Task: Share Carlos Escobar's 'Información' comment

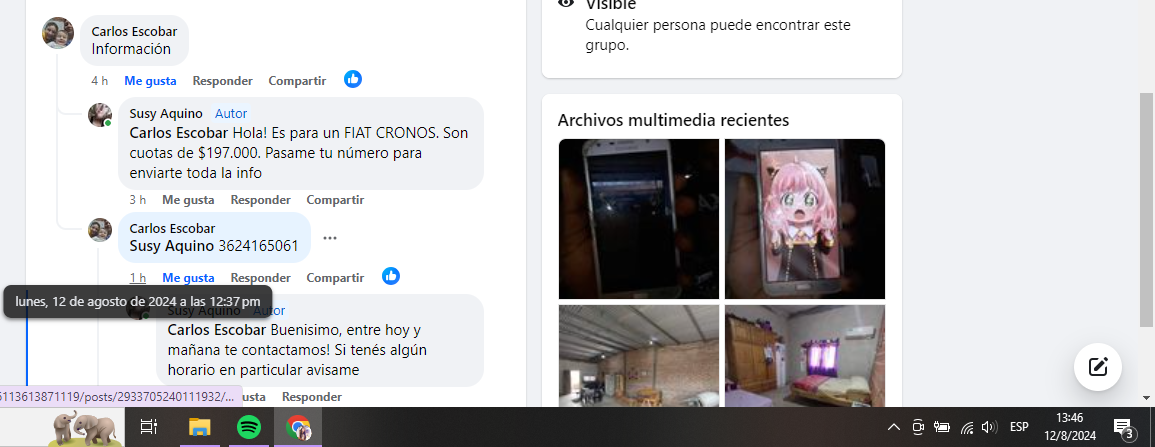Action: coord(297,80)
